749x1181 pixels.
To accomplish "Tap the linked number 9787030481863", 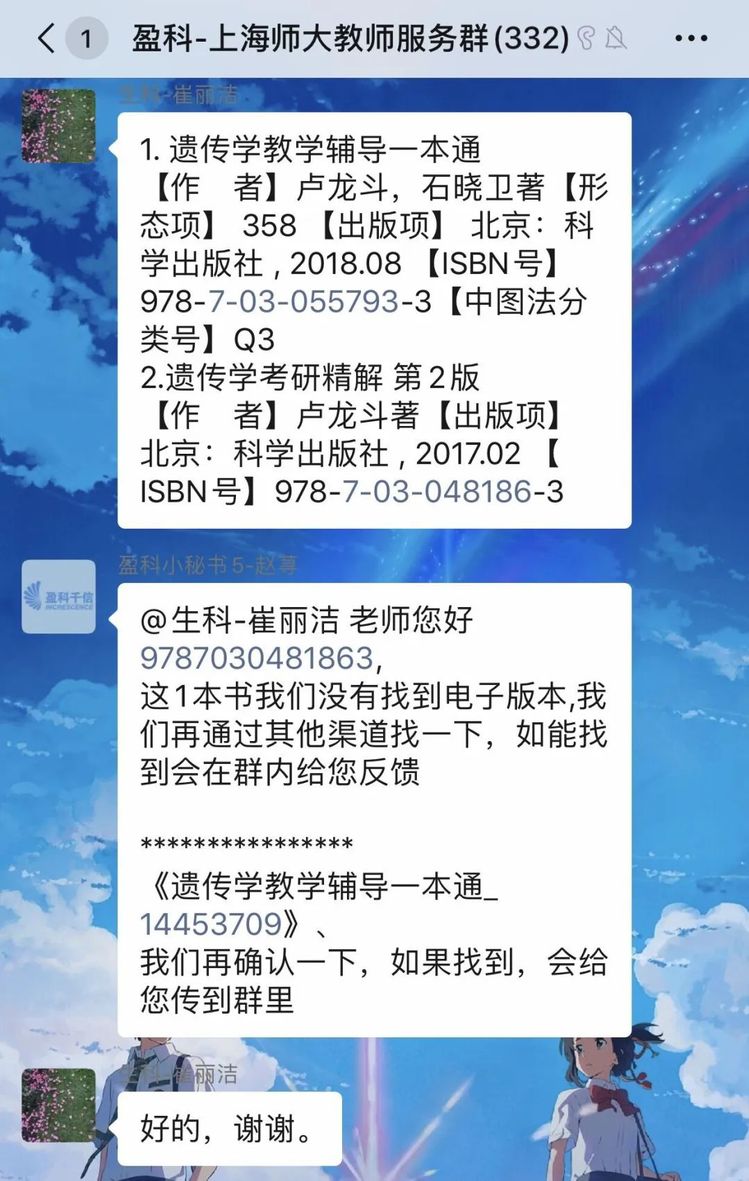I will click(259, 659).
